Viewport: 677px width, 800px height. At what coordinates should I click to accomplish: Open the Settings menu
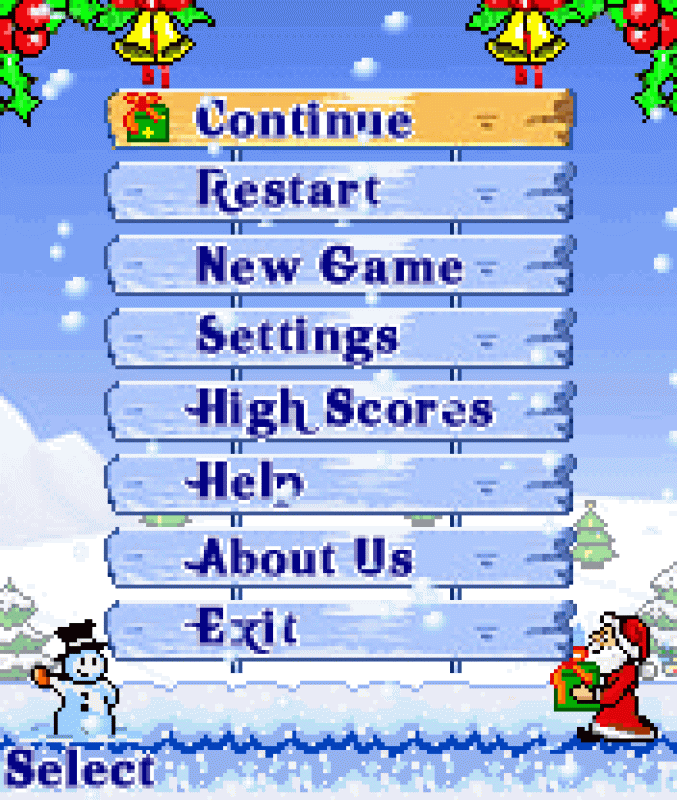click(340, 337)
